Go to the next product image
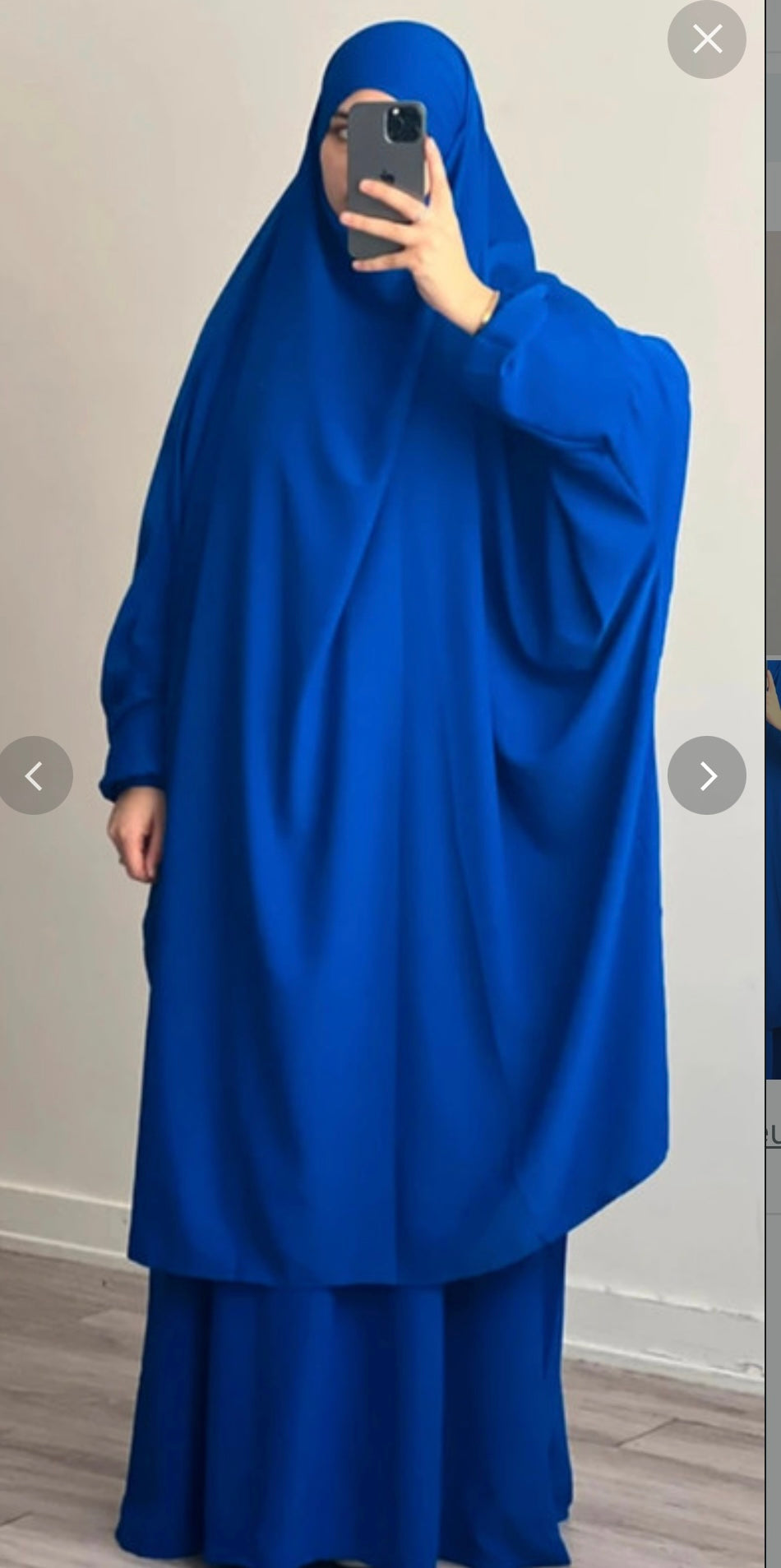The width and height of the screenshot is (781, 1568). (x=706, y=775)
